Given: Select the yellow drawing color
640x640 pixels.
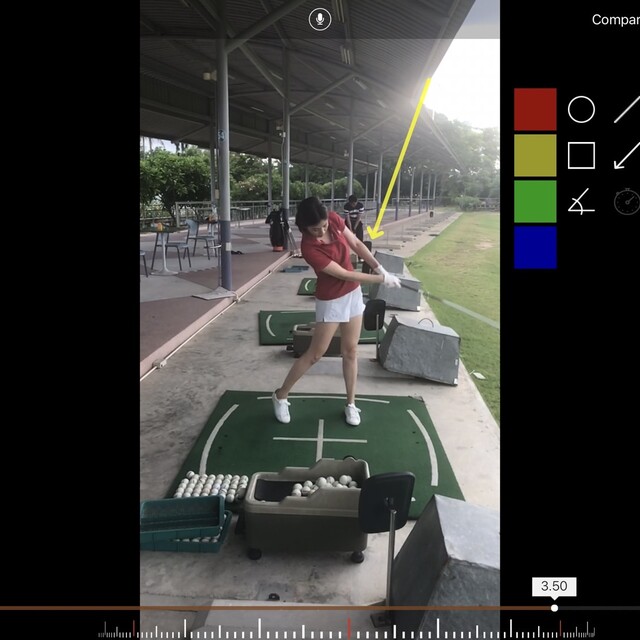Looking at the screenshot, I should click(535, 155).
